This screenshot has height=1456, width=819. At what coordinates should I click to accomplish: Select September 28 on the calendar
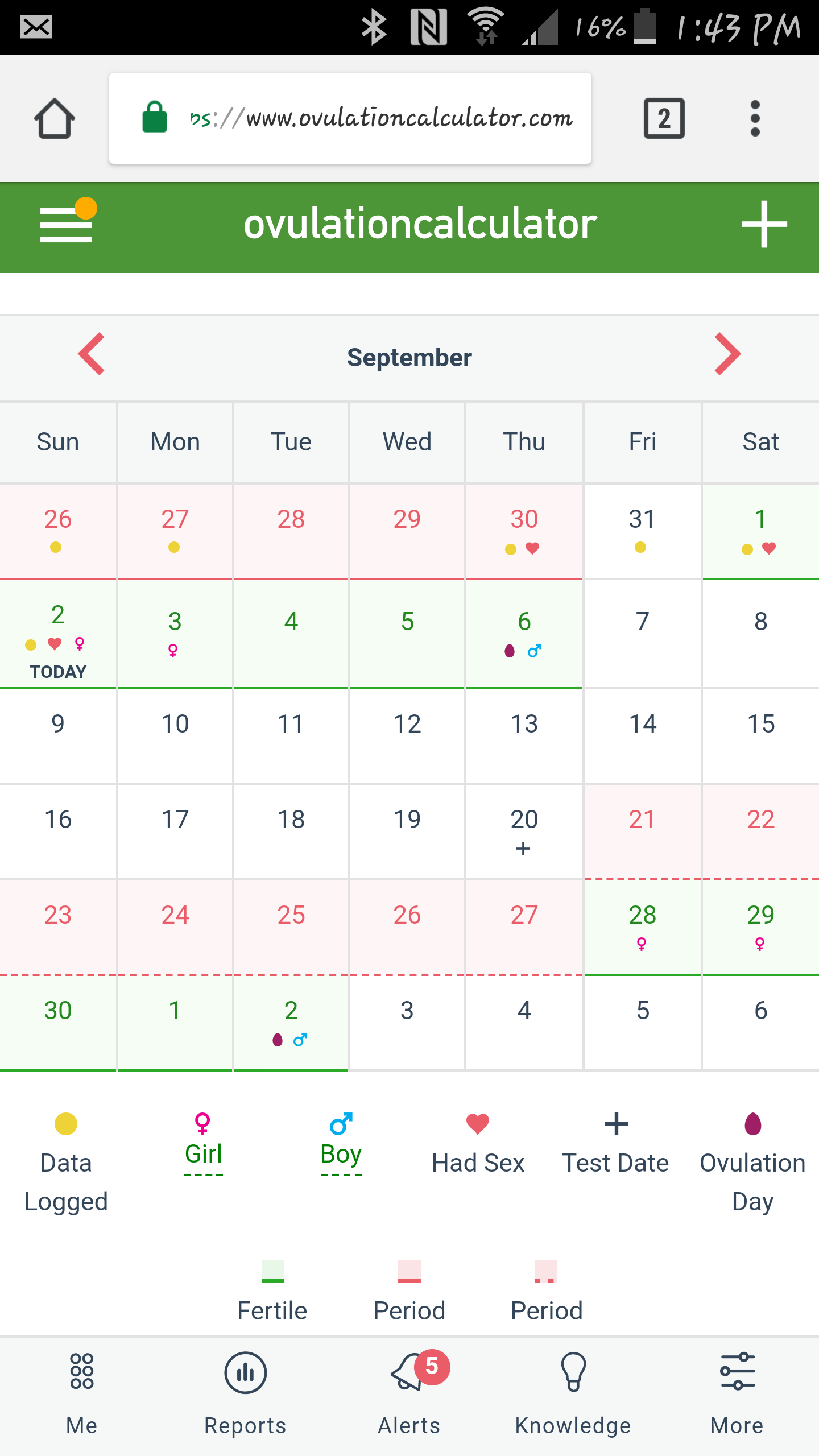tap(642, 927)
